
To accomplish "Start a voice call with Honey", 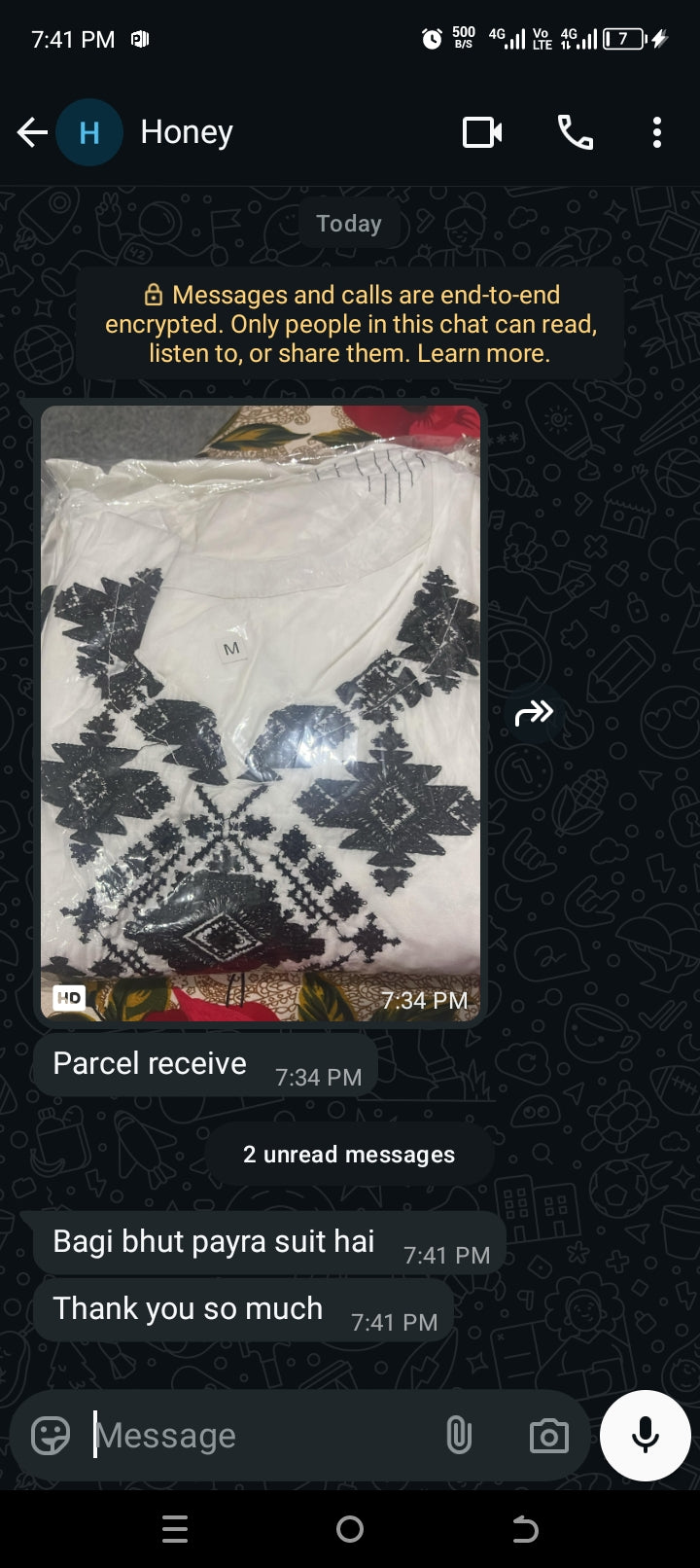I will 575,132.
